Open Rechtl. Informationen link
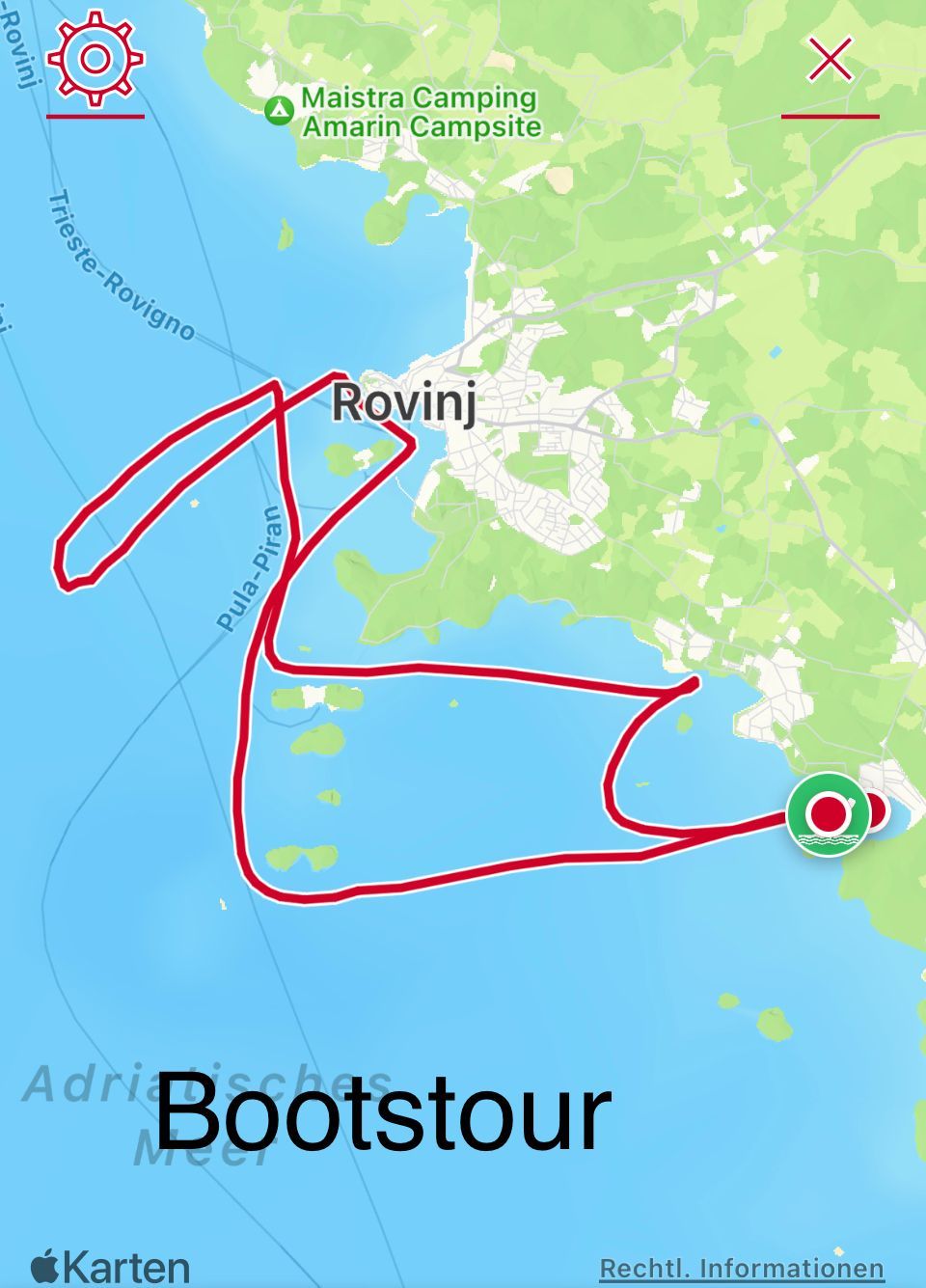Viewport: 926px width, 1288px height. pyautogui.click(x=742, y=1268)
